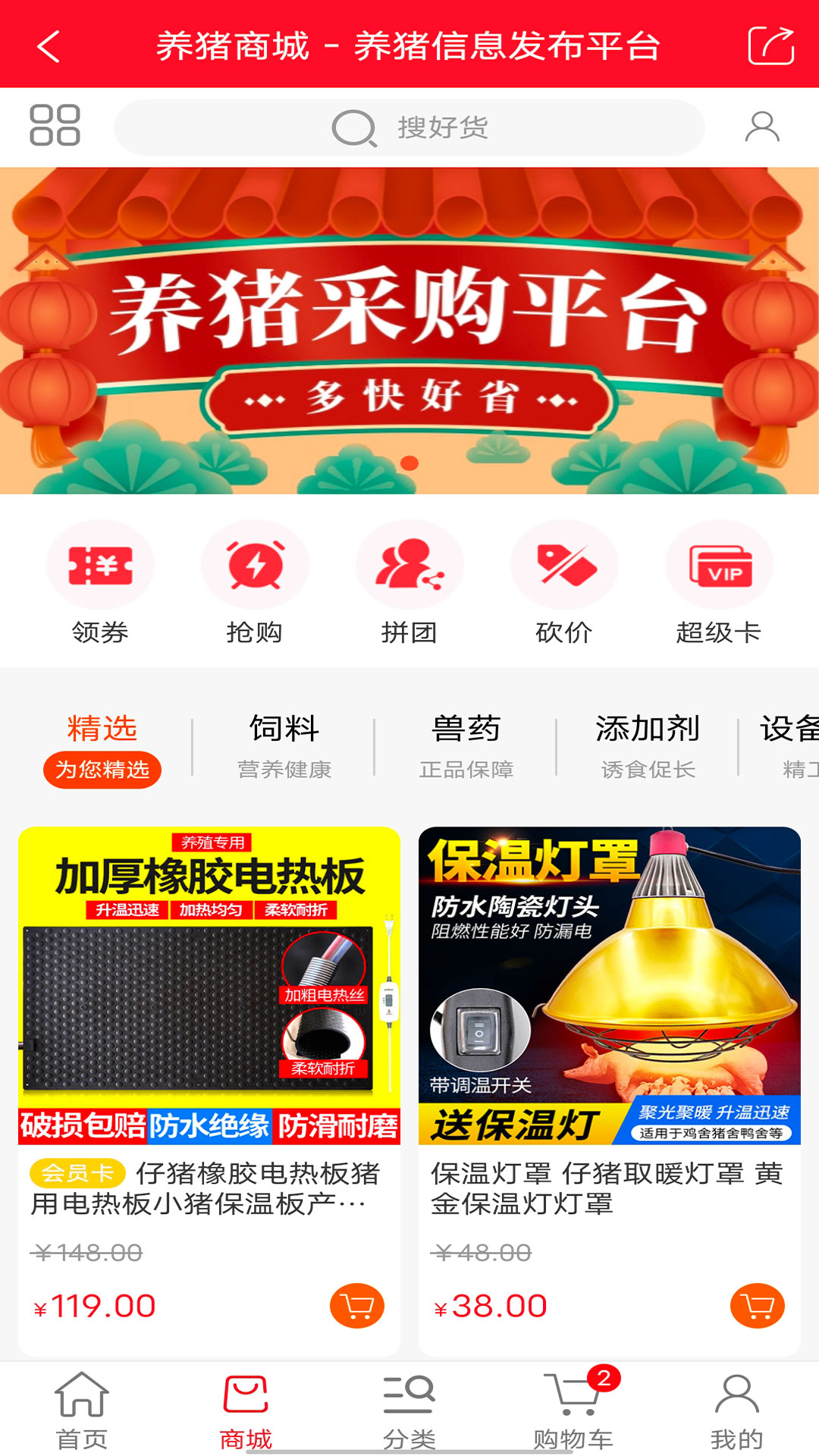This screenshot has width=819, height=1456.
Task: Add the ¥119.00 heating board to cart
Action: coord(357,1306)
